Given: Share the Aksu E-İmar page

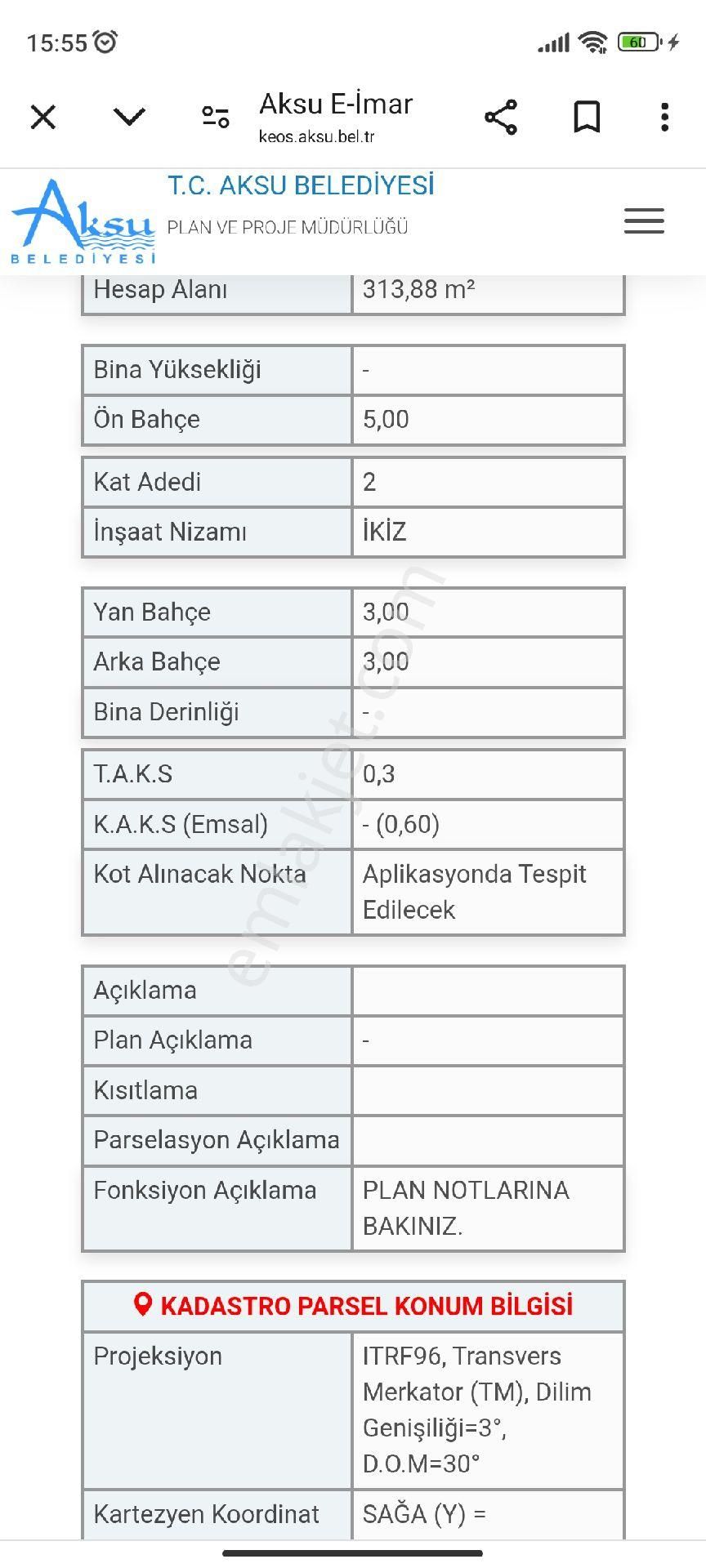Looking at the screenshot, I should point(499,117).
